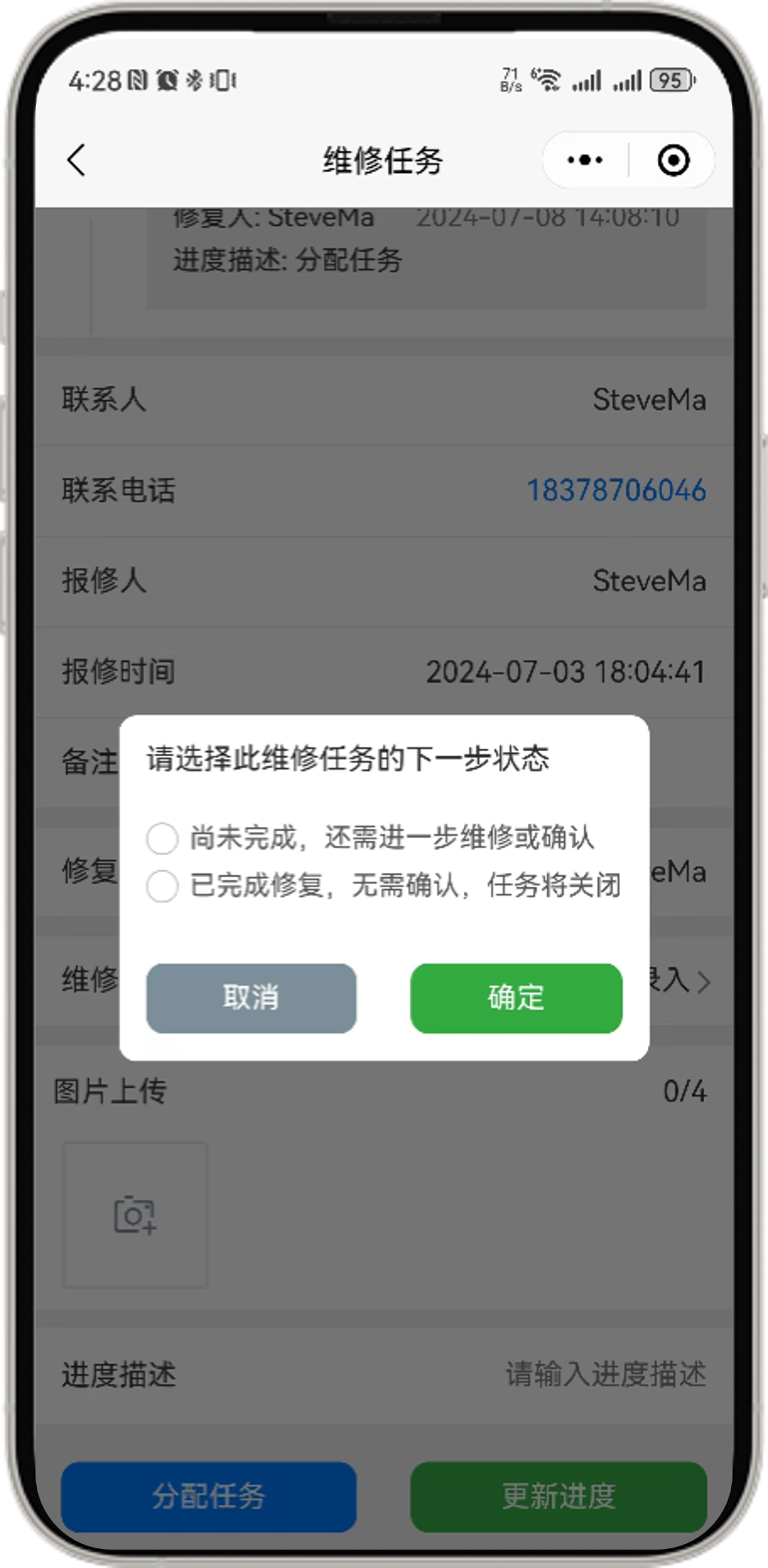Viewport: 768px width, 1568px height.
Task: Select 尚未完成，还需进一步维修或确认 option
Action: [162, 839]
